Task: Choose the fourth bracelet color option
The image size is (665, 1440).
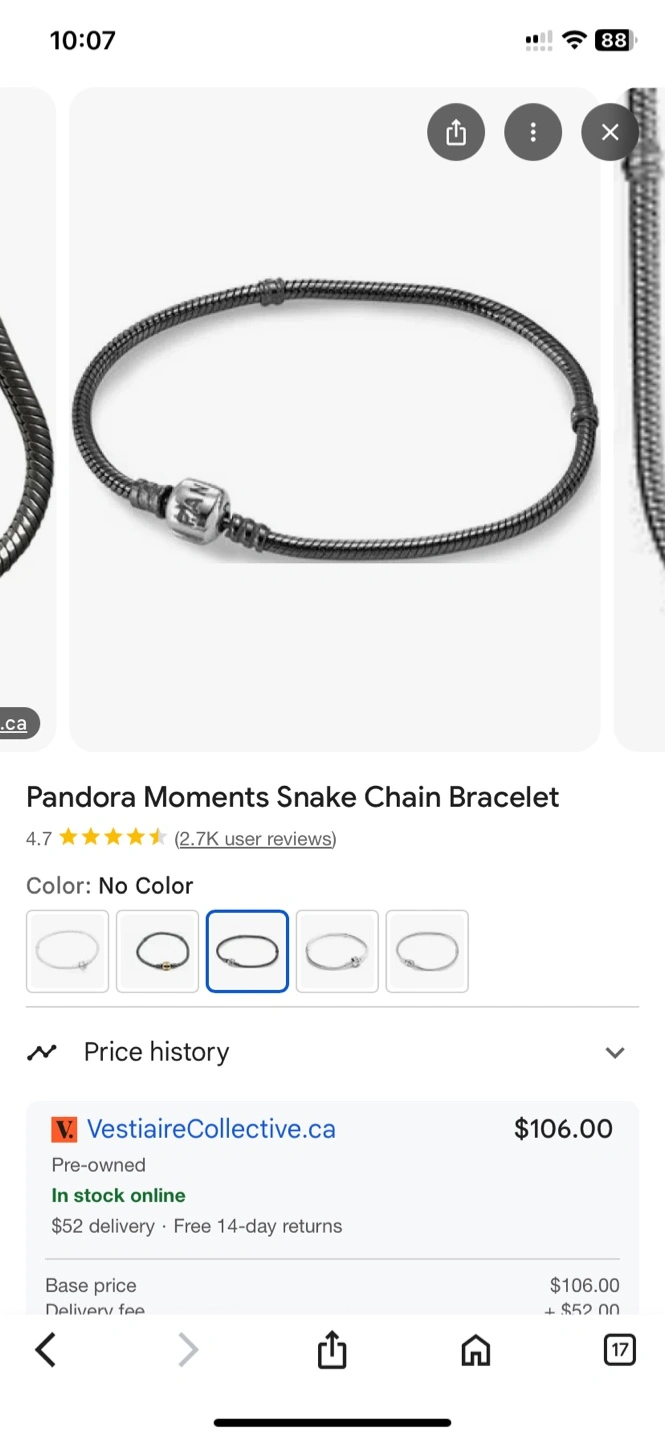Action: pos(338,951)
